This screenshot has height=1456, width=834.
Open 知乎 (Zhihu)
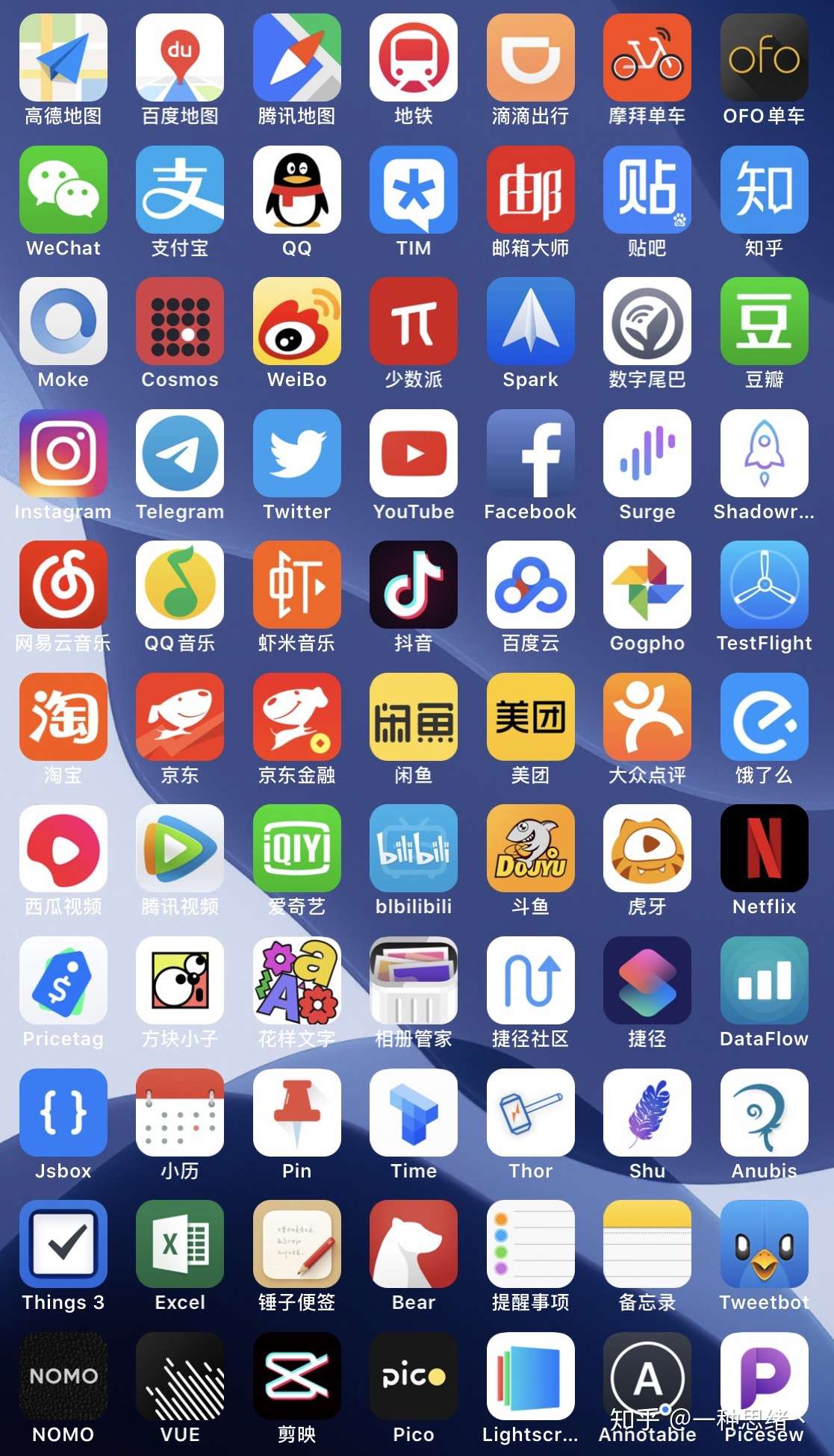[x=764, y=189]
